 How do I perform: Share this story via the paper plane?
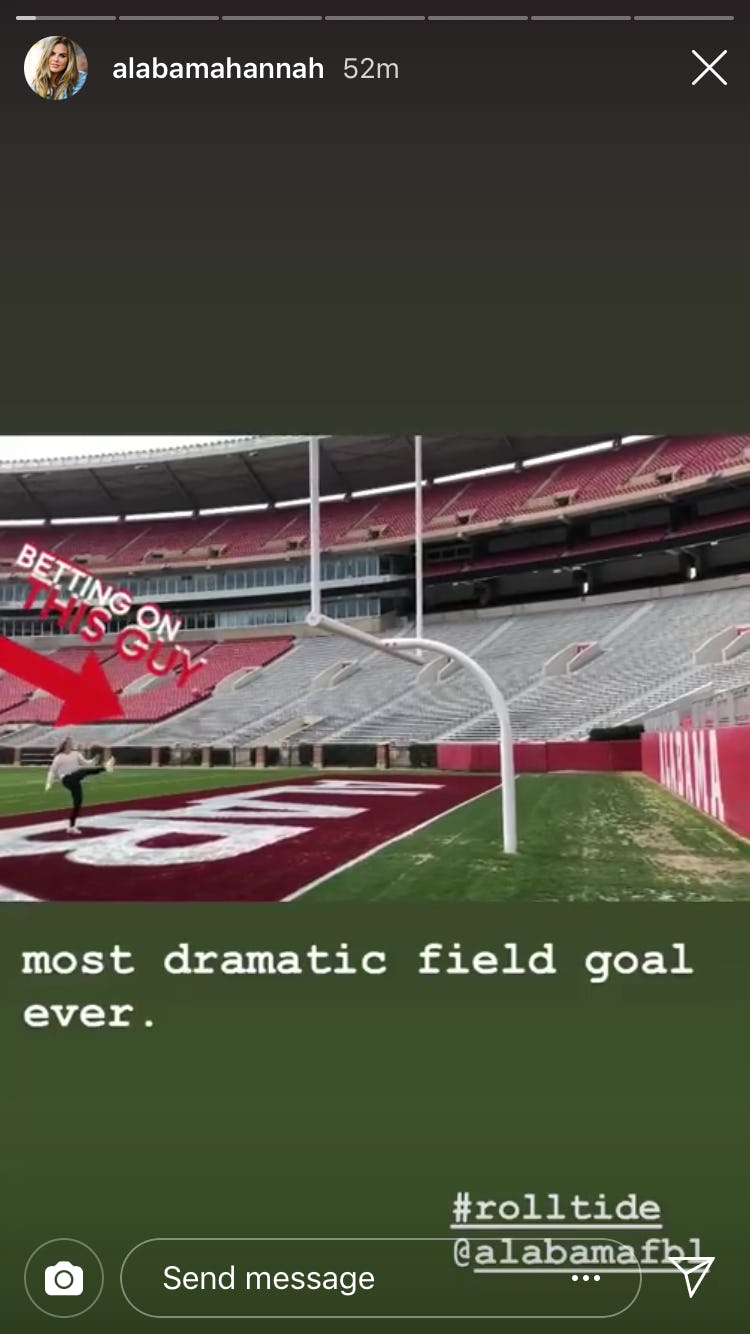[691, 1277]
